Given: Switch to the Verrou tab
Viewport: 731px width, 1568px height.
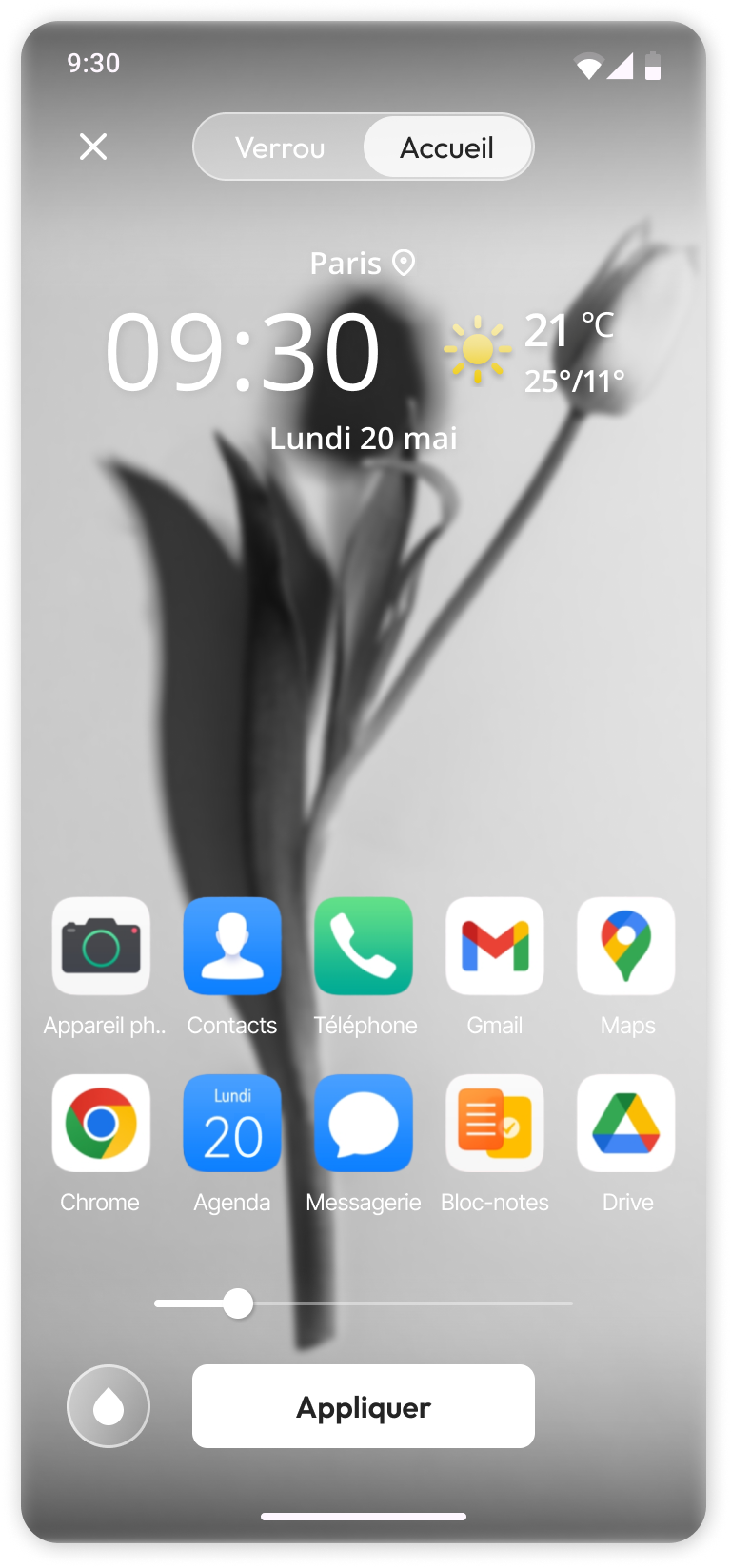Looking at the screenshot, I should coord(280,147).
